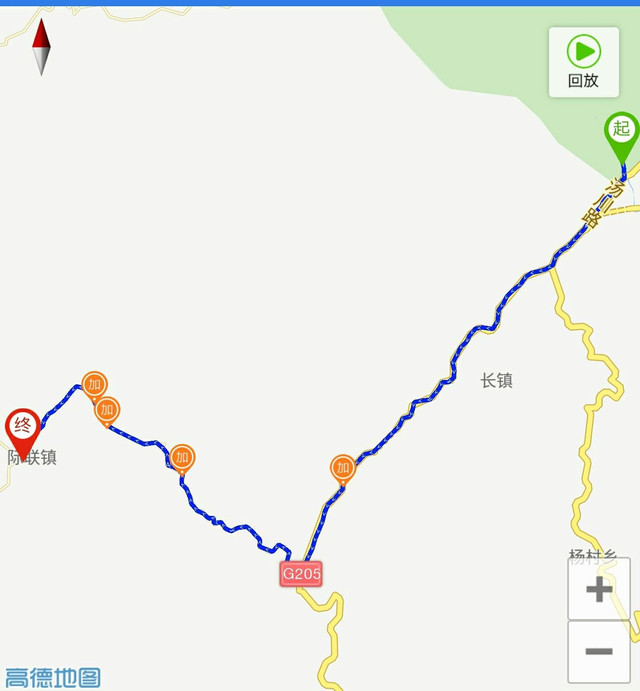
Task: Zoom in with the plus button
Action: [599, 589]
